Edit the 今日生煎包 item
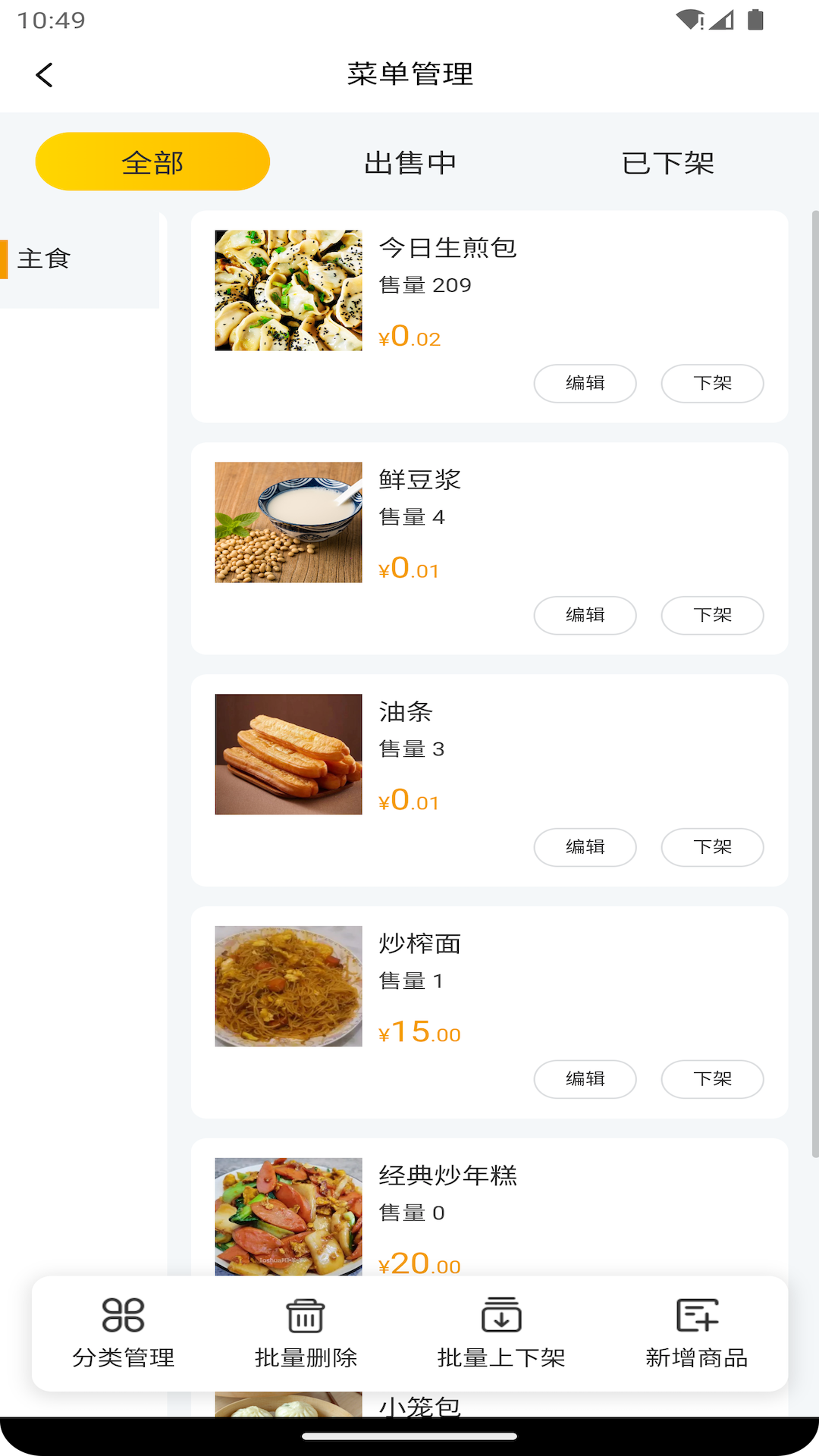The height and width of the screenshot is (1456, 819). [x=585, y=383]
